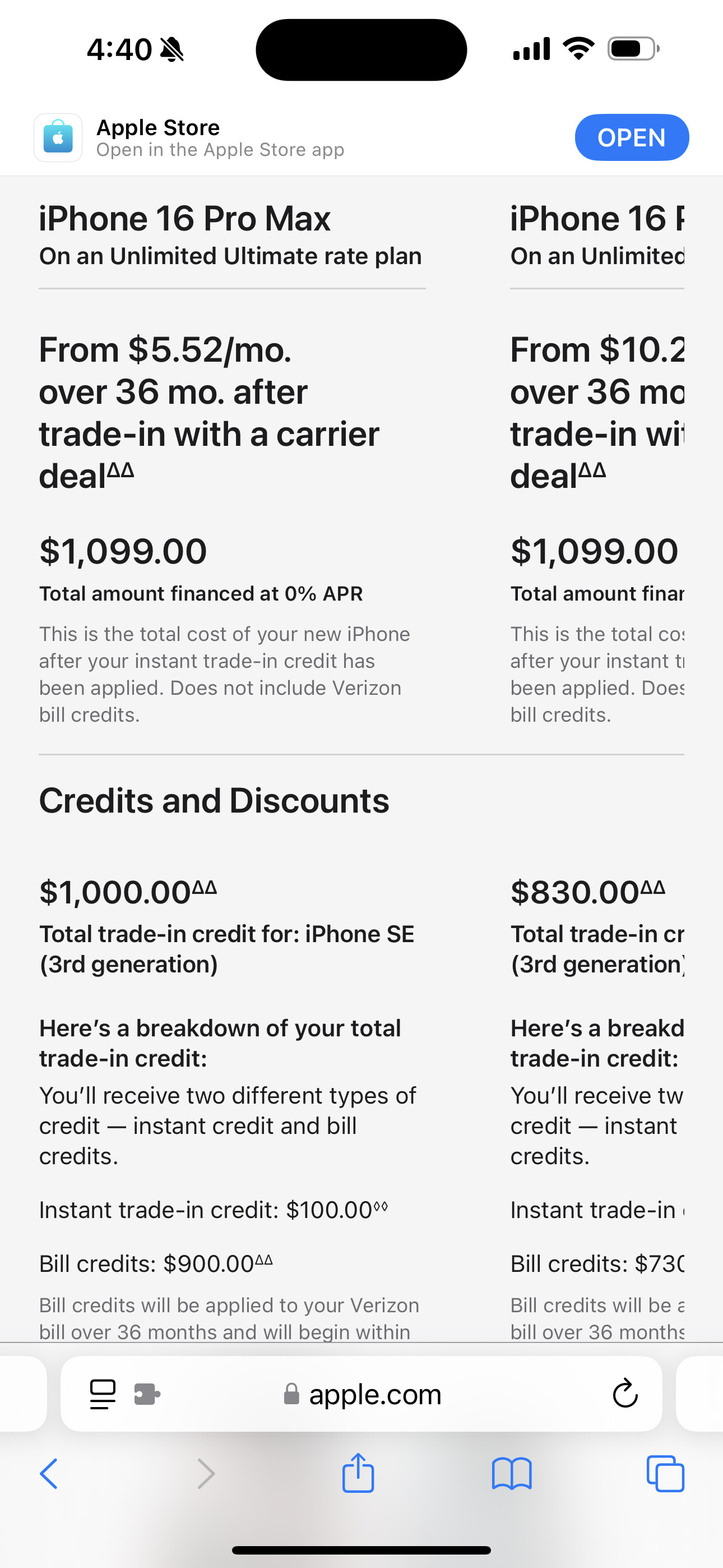Open the page format menu in the address bar

(x=102, y=1394)
